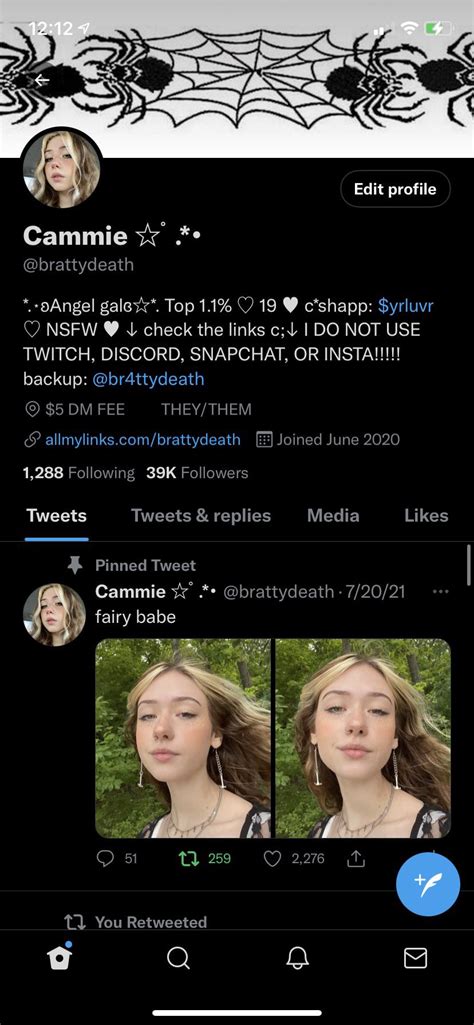View the 39K Followers list
The image size is (474, 1025).
click(x=197, y=473)
